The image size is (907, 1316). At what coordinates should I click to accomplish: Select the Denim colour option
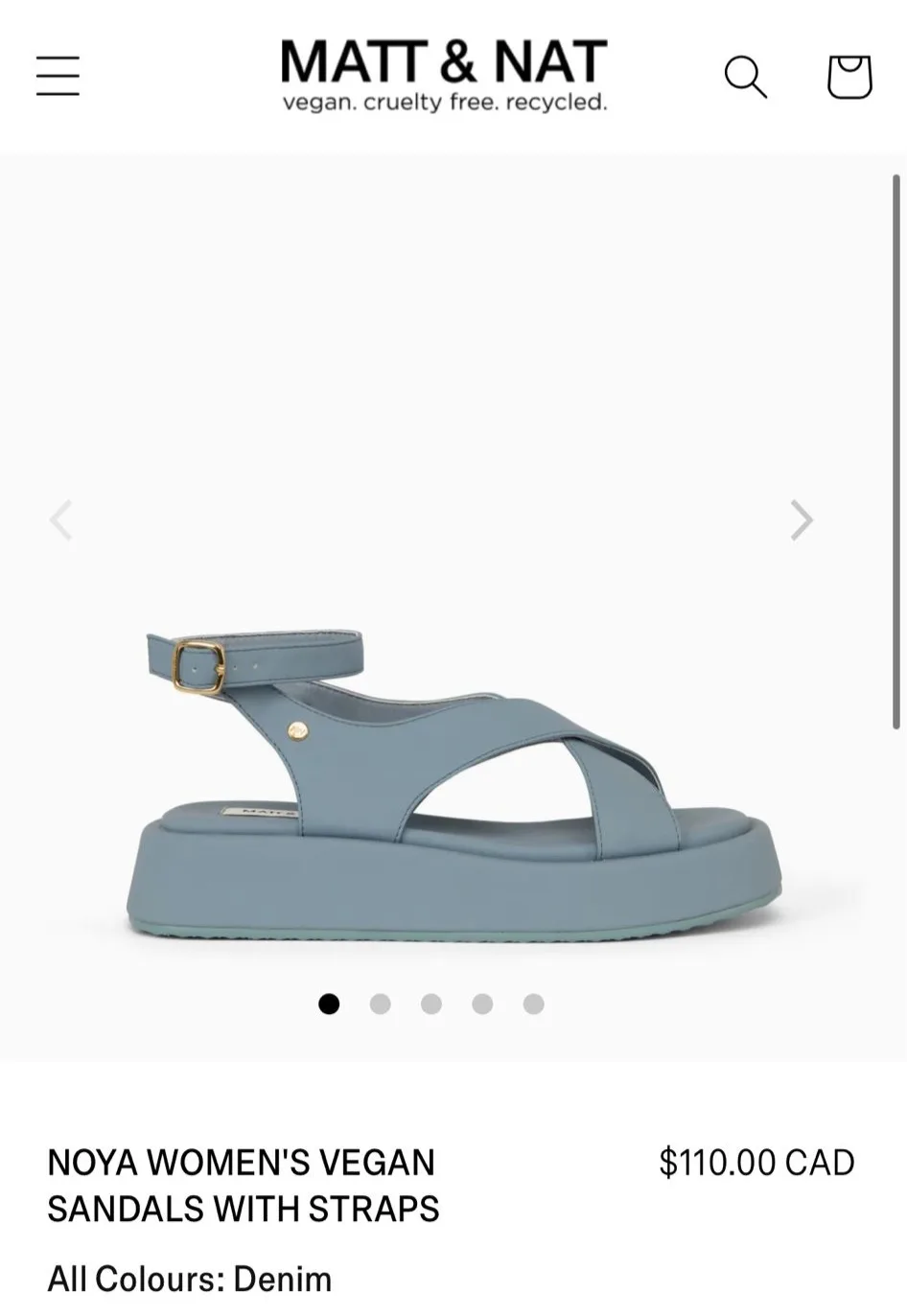pos(281,1279)
